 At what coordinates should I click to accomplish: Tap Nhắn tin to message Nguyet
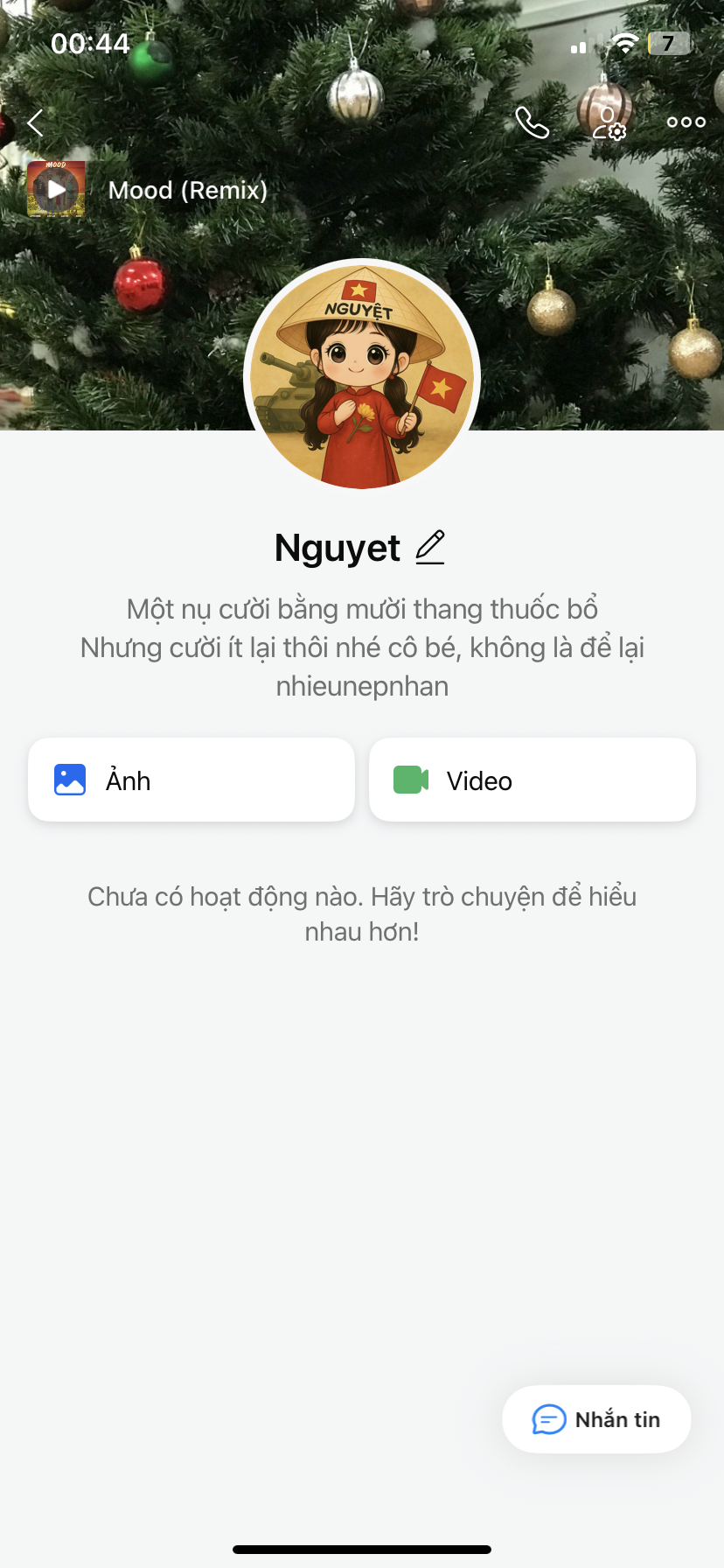click(596, 1419)
